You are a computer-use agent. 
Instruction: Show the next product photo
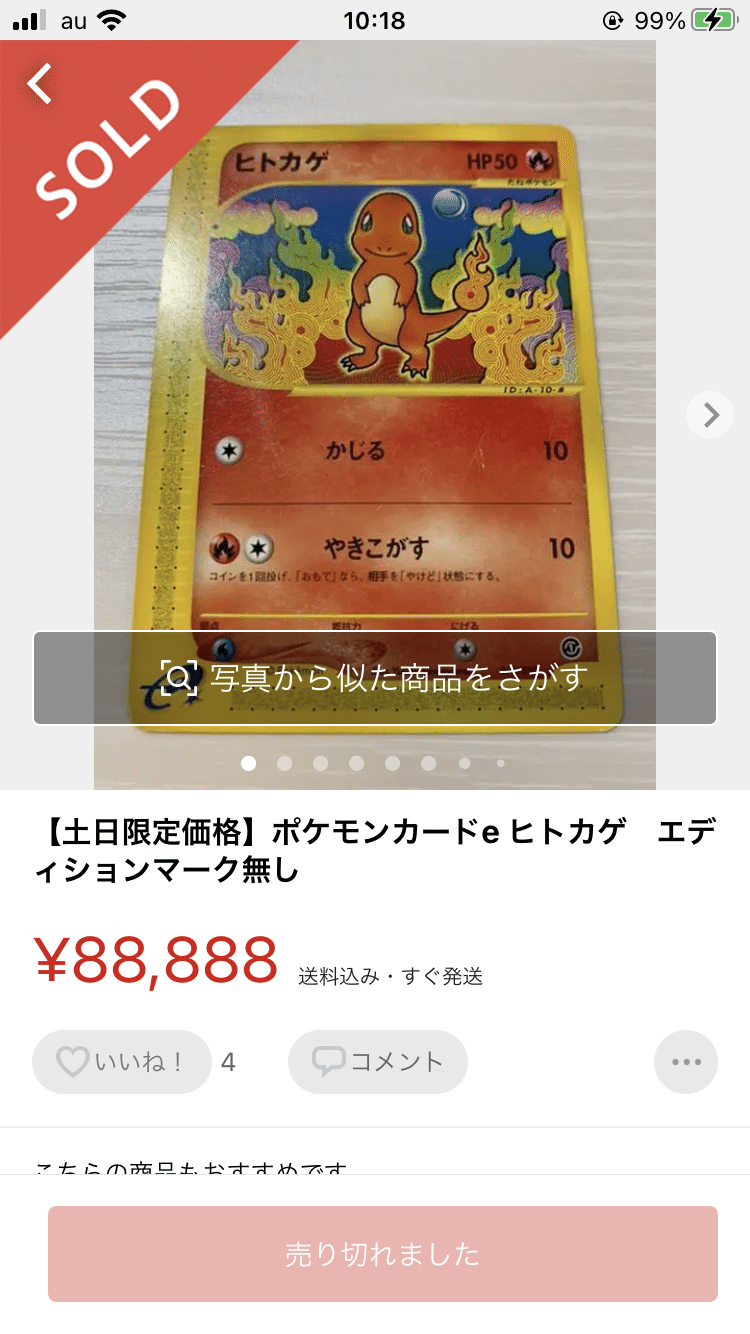710,414
